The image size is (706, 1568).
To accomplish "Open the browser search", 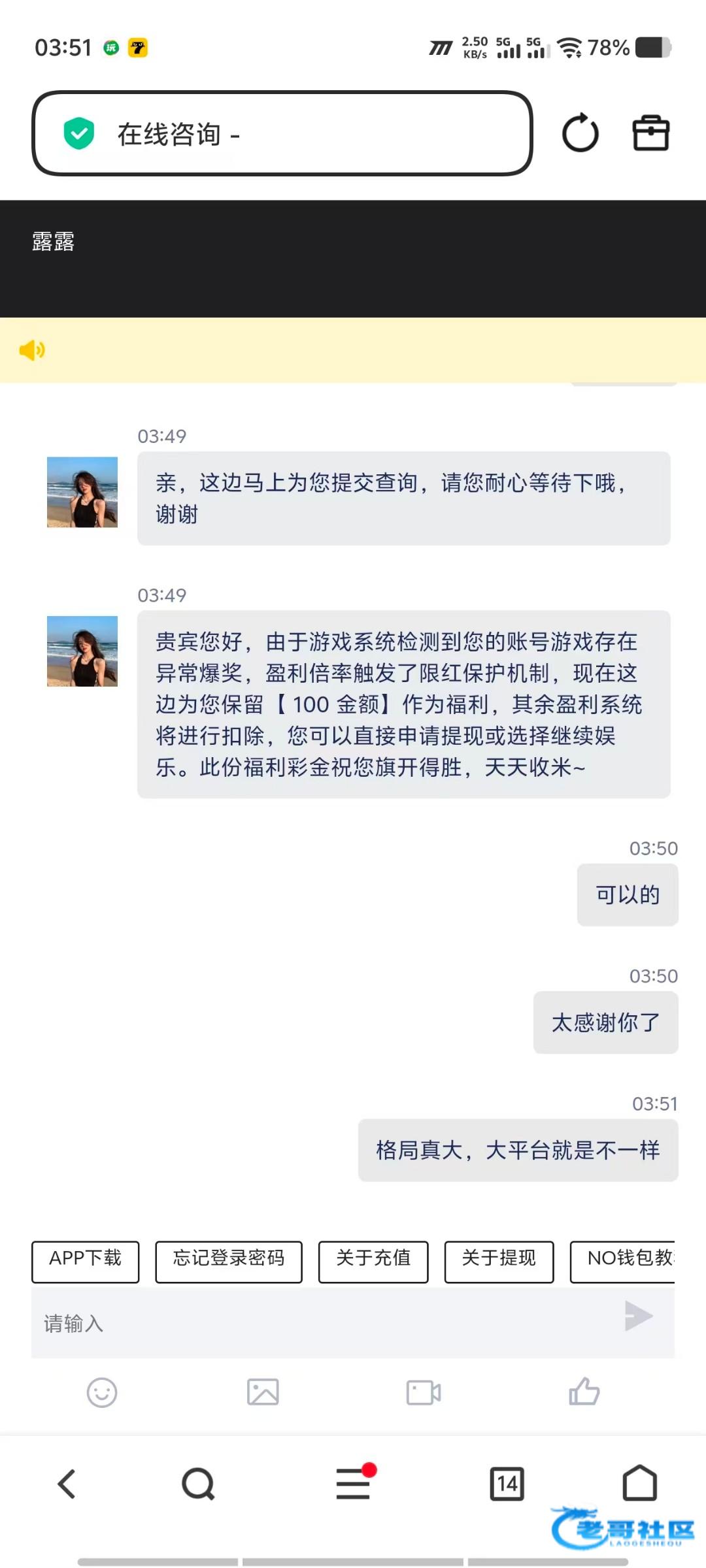I will point(198,1484).
